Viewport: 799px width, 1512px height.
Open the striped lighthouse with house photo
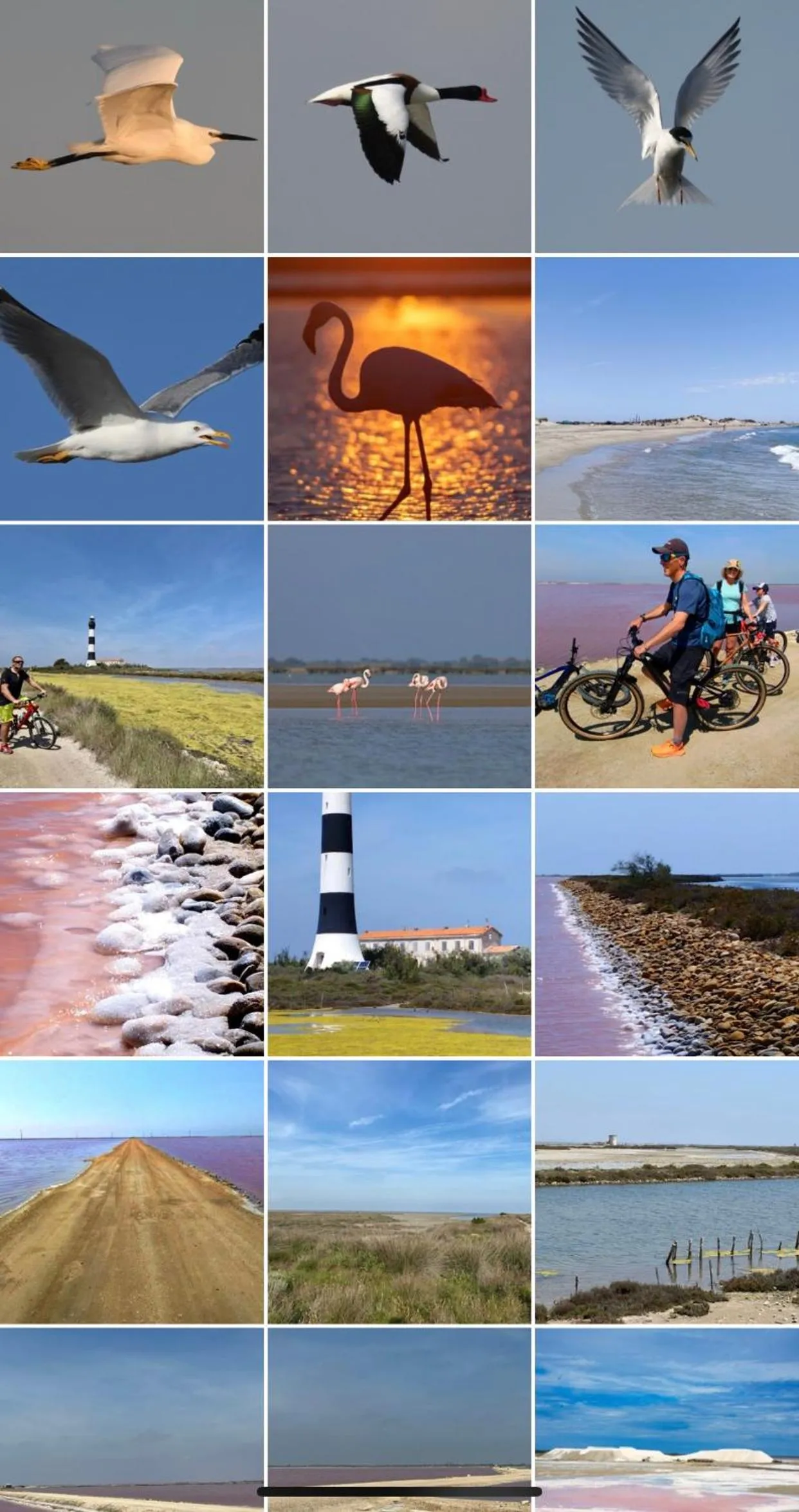[399, 924]
